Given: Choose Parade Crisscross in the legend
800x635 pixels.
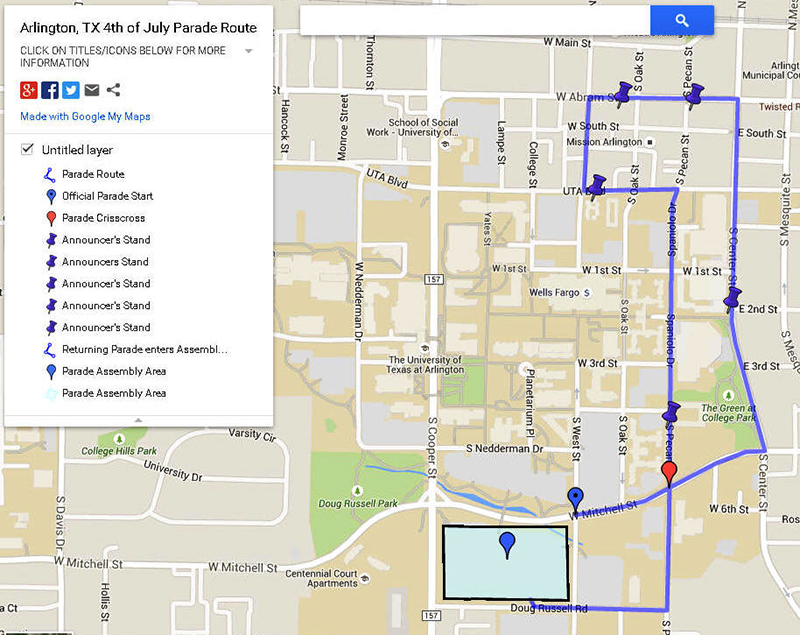Looking at the screenshot, I should tap(101, 218).
